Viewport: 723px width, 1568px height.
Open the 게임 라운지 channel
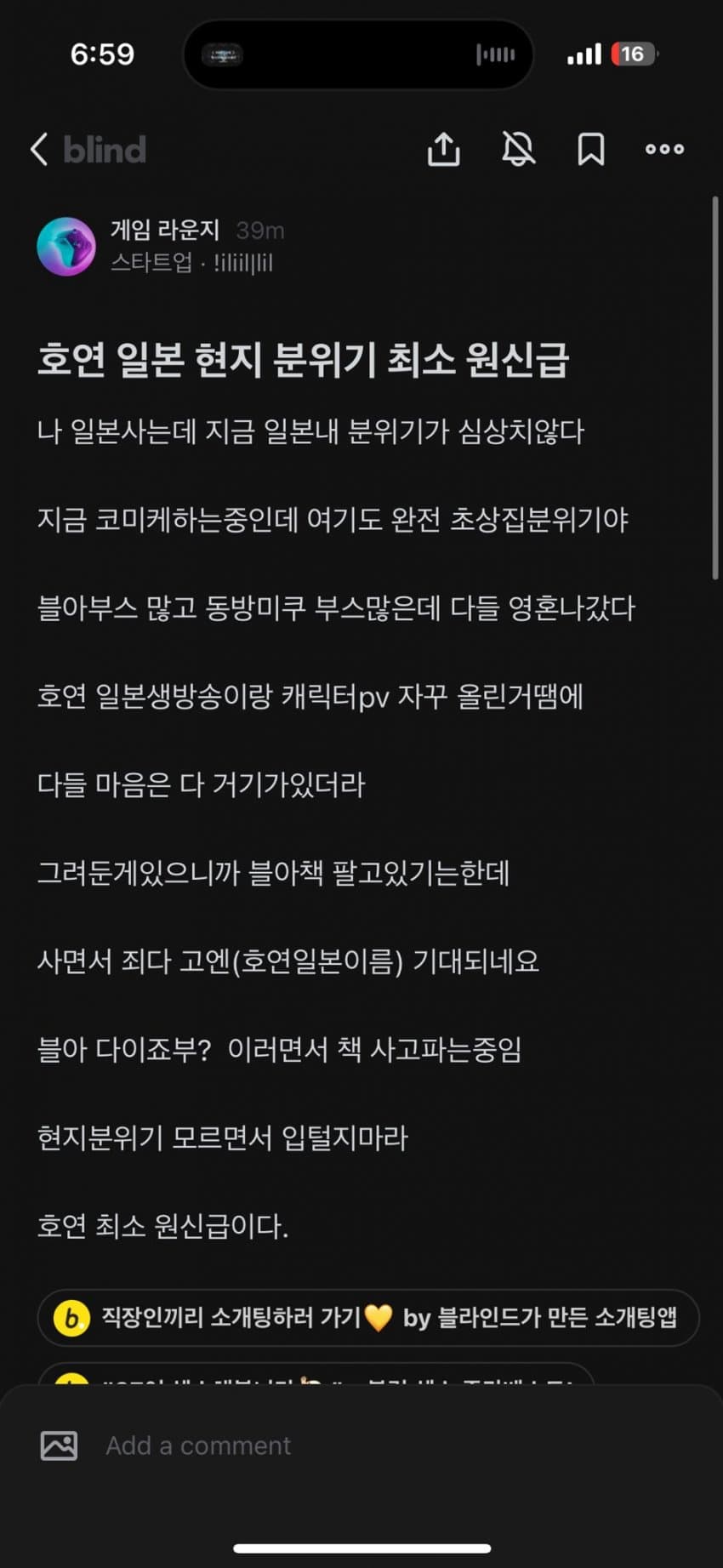165,230
